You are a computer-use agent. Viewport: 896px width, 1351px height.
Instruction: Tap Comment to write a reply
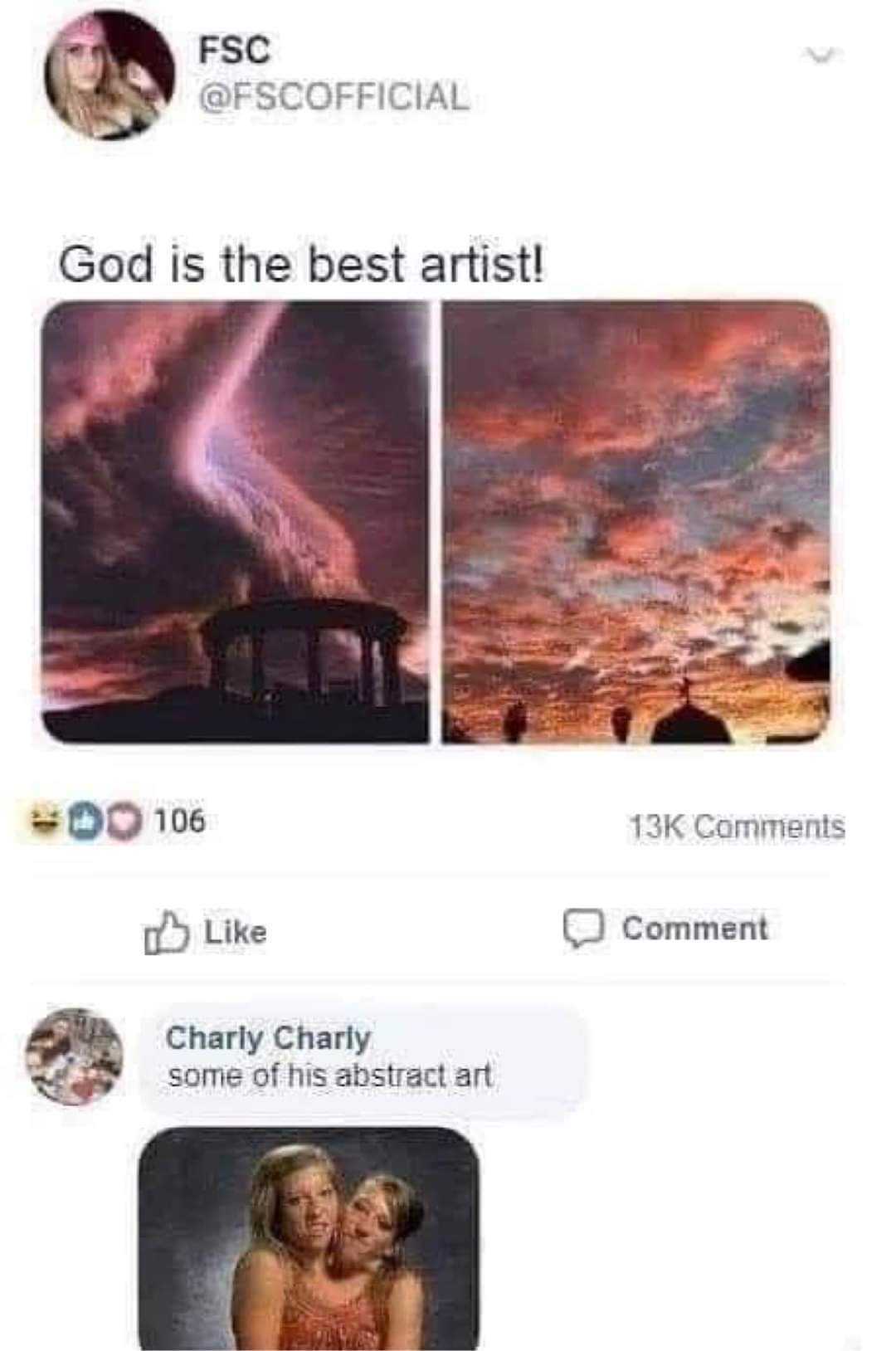click(x=667, y=929)
